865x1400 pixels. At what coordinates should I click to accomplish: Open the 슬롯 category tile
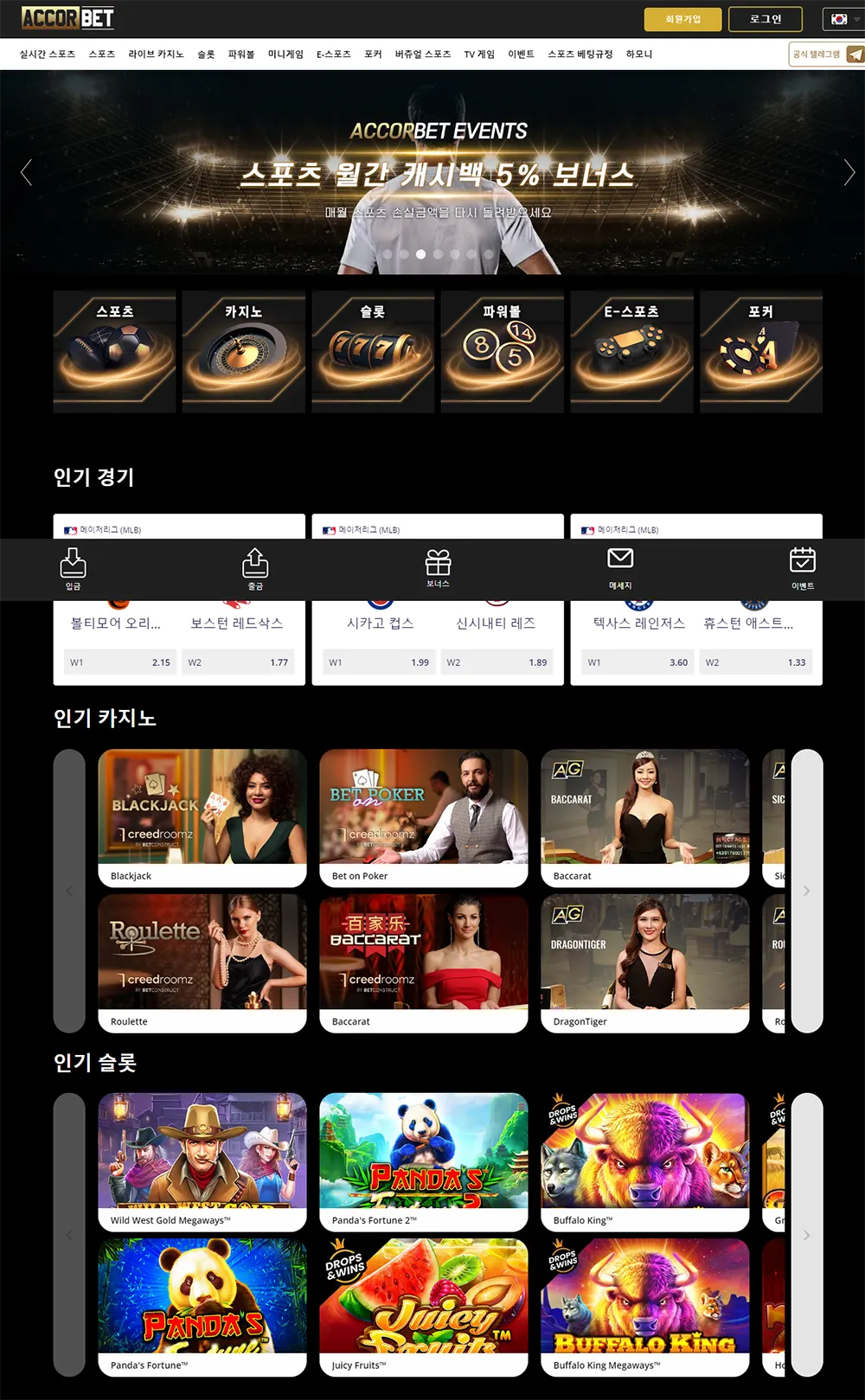click(373, 351)
